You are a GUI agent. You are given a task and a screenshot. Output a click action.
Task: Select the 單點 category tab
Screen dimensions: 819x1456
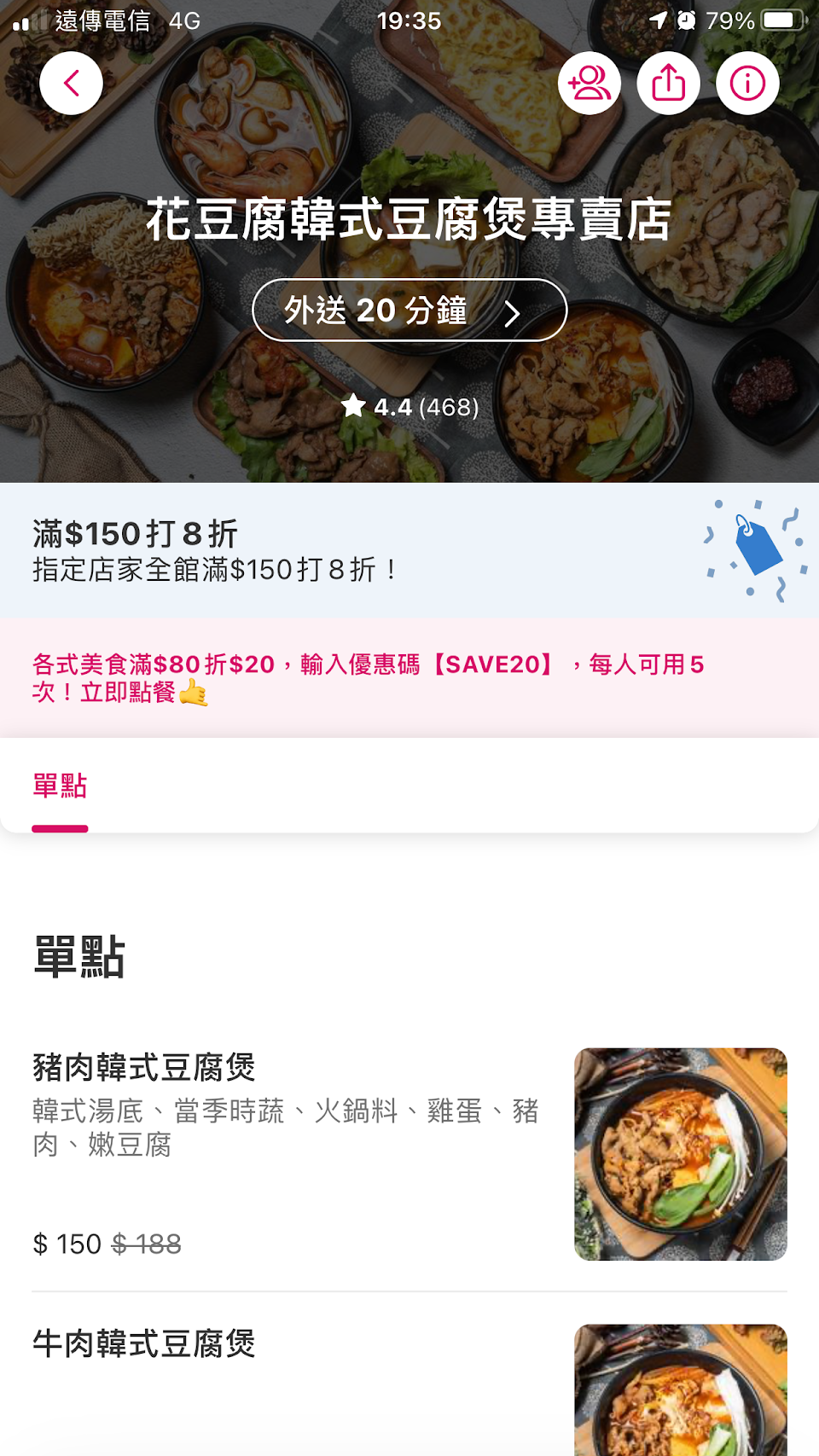(60, 786)
